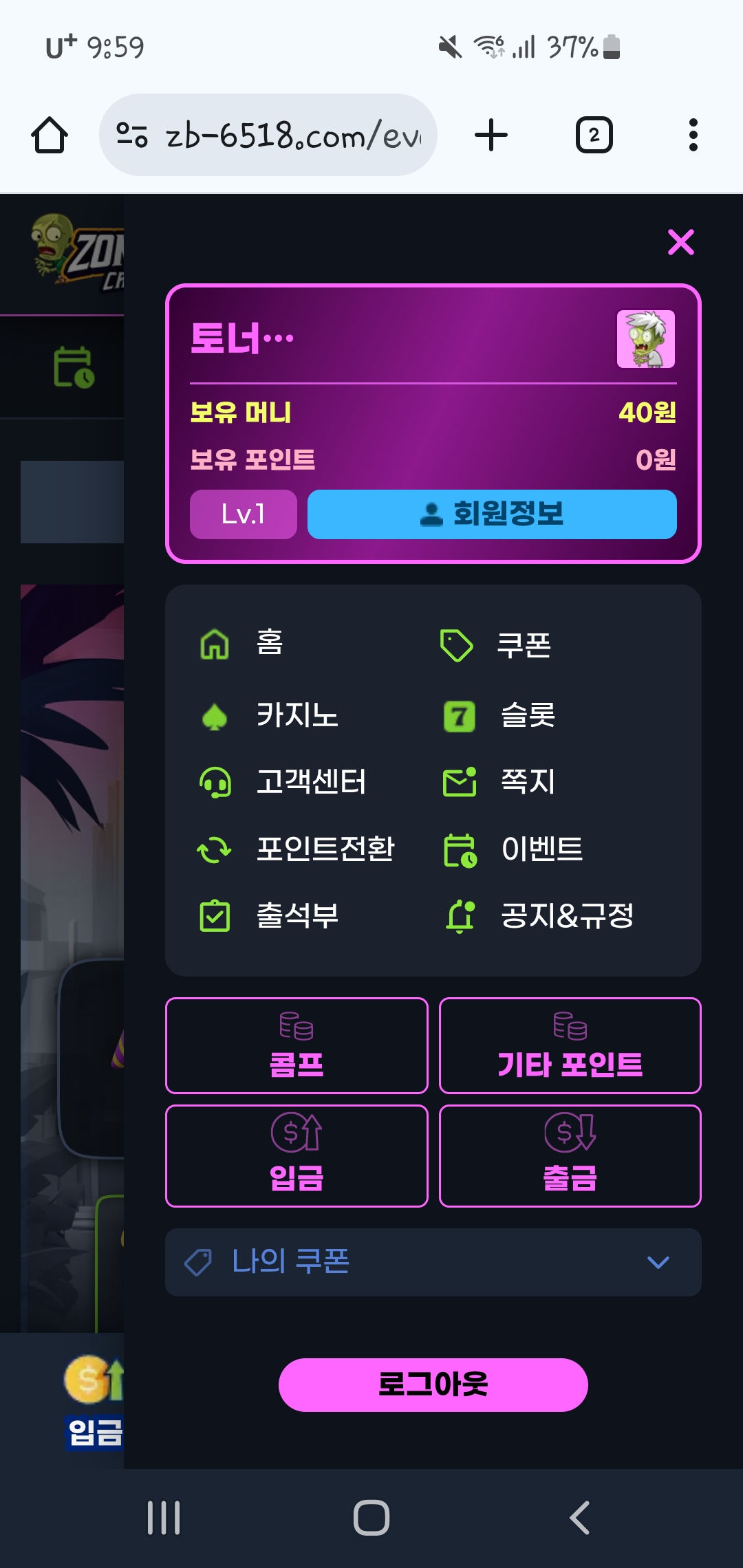The height and width of the screenshot is (1568, 743).
Task: Close the side menu with the X
Action: [680, 242]
